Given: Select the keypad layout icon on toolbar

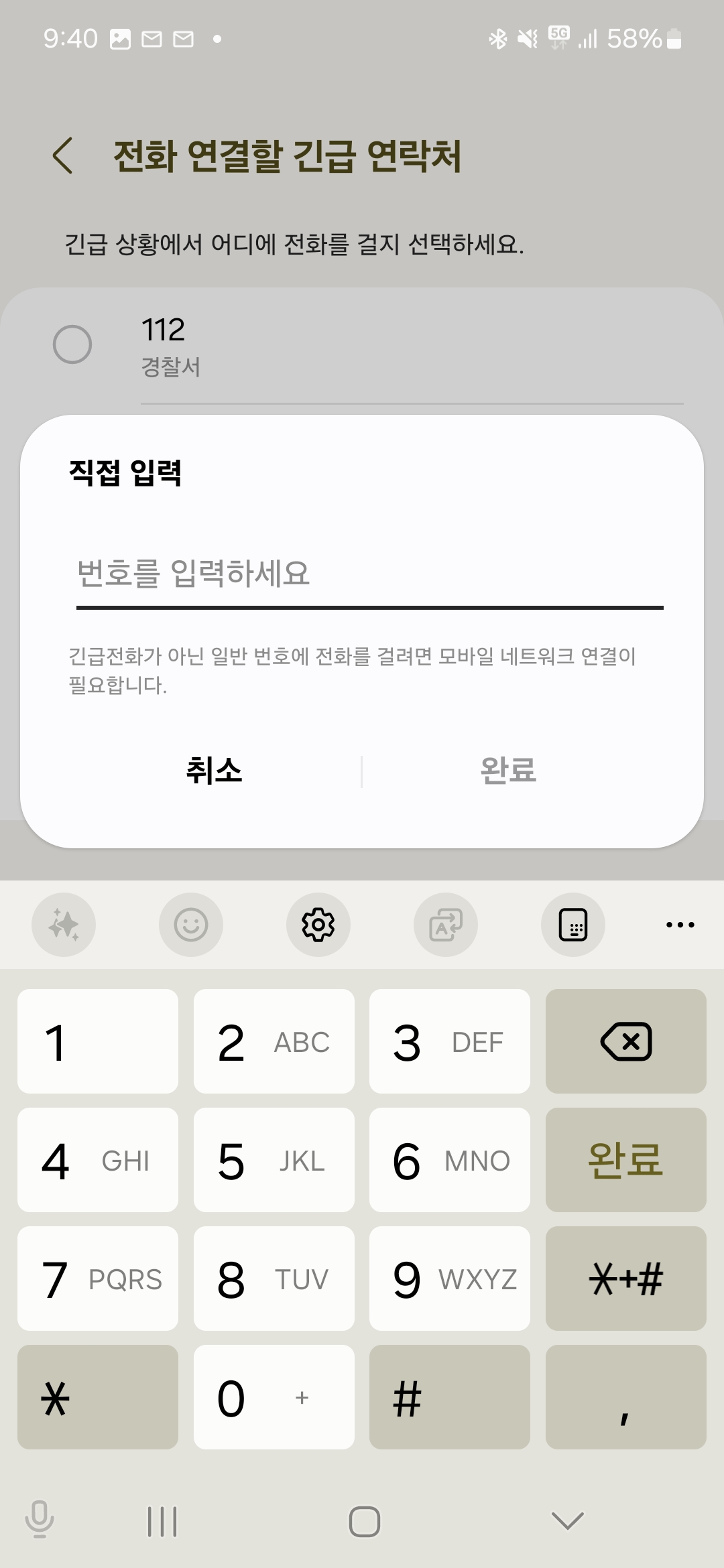Looking at the screenshot, I should click(x=572, y=924).
